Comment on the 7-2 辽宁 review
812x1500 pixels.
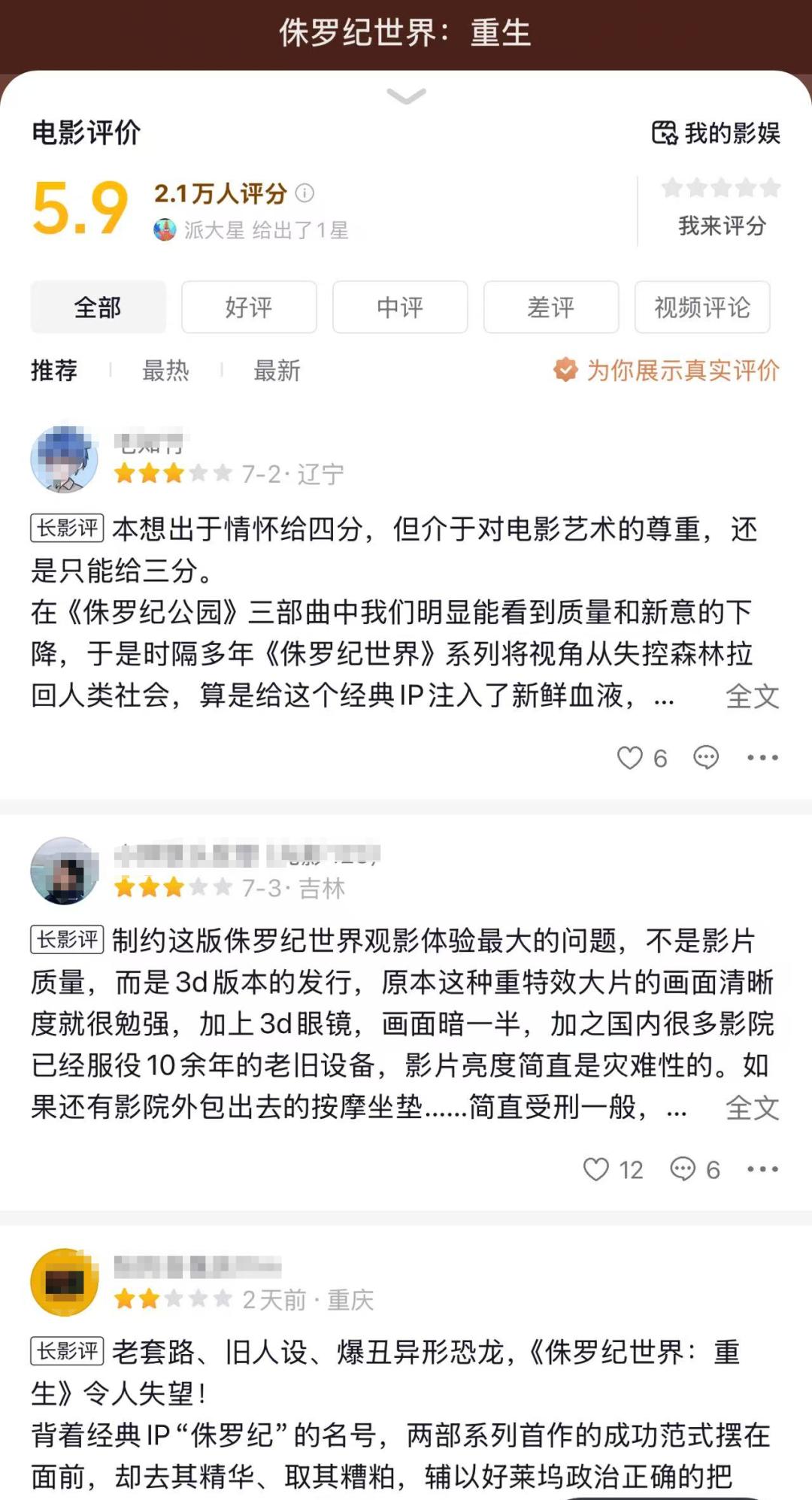pyautogui.click(x=705, y=758)
